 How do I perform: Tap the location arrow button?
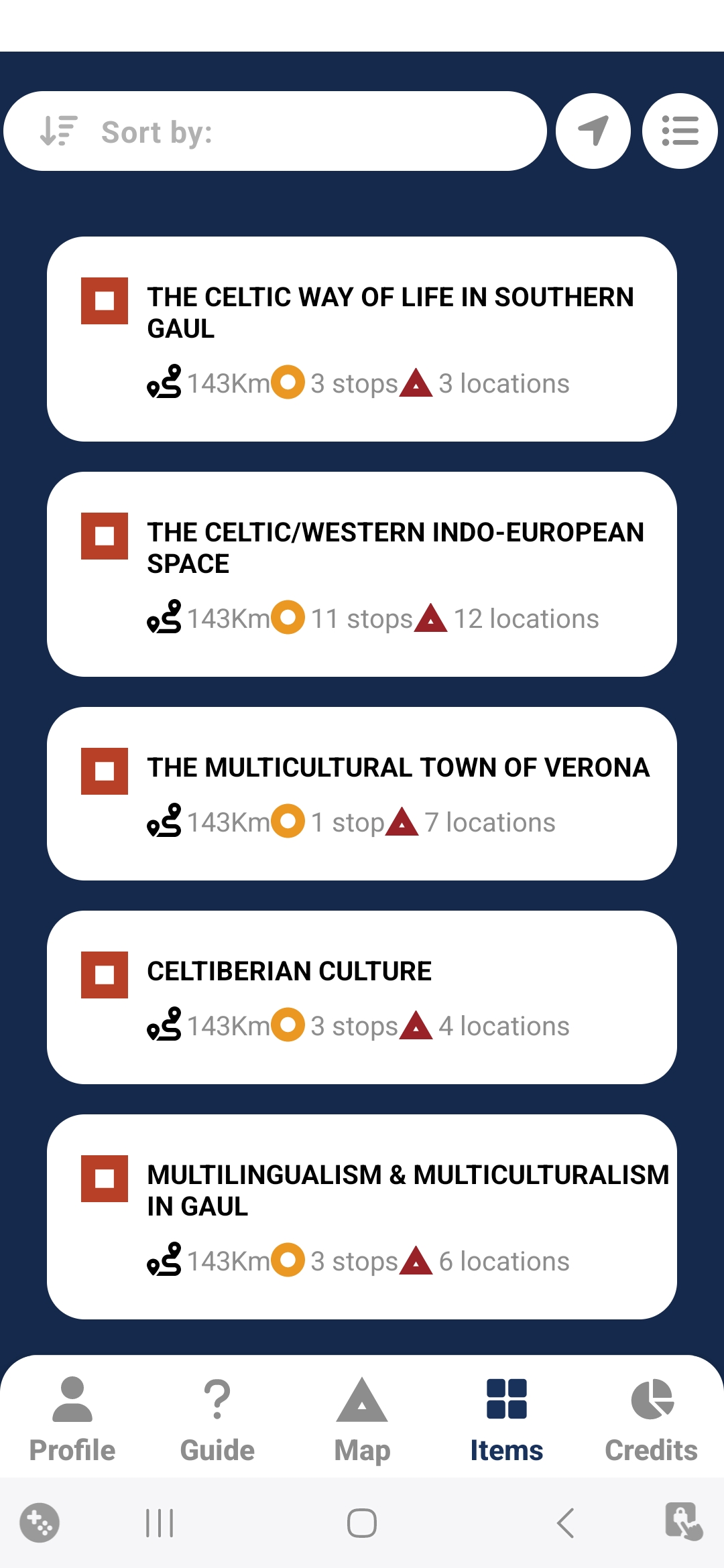tap(593, 131)
